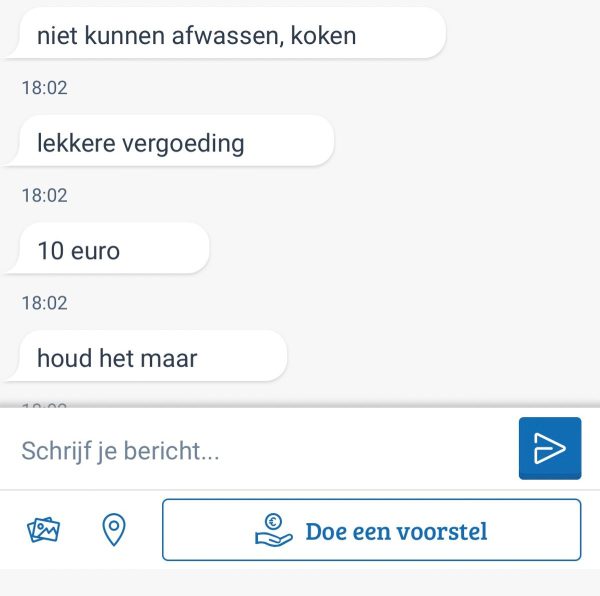Open 'Doe een voorstel' to make an offer
The height and width of the screenshot is (596, 600).
372,530
